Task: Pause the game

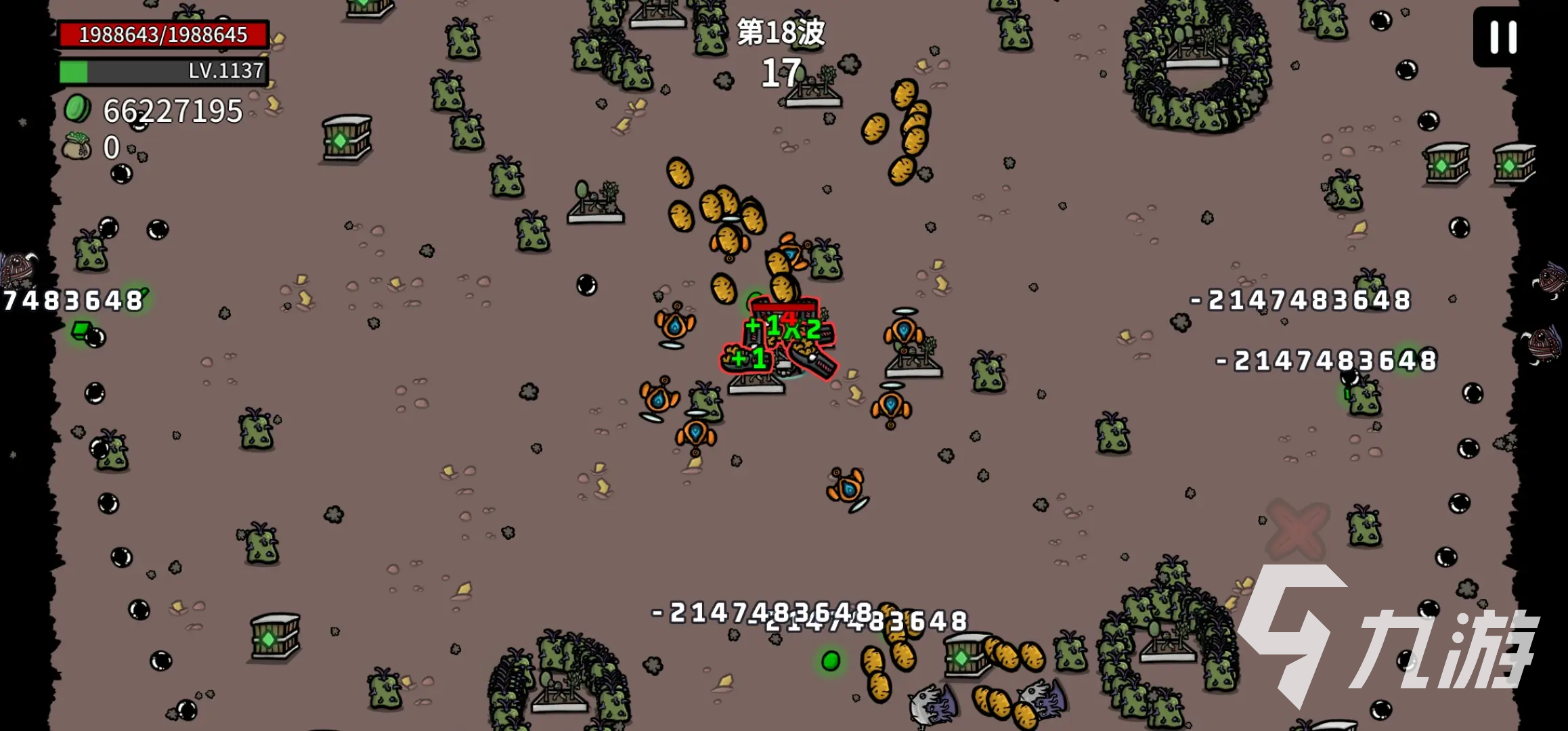Action: tap(1503, 37)
